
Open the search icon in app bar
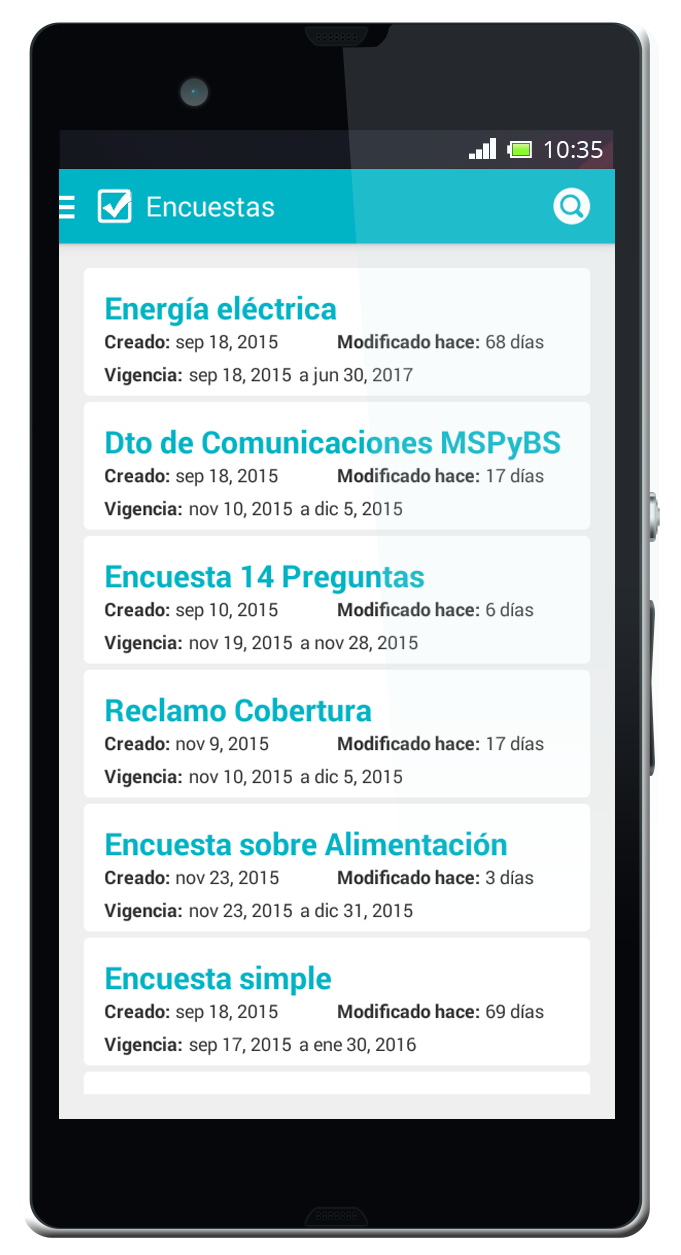tap(571, 207)
